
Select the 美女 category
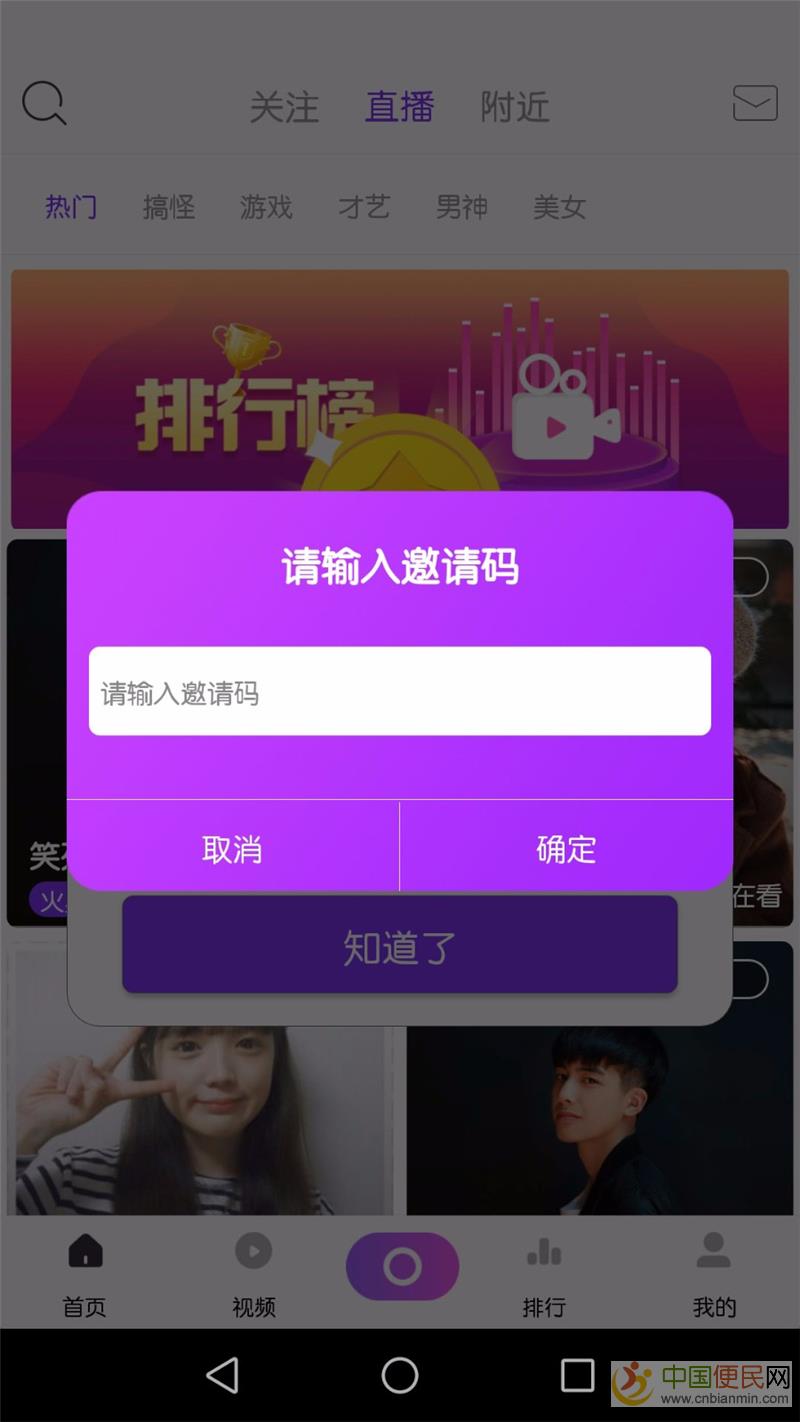(559, 207)
